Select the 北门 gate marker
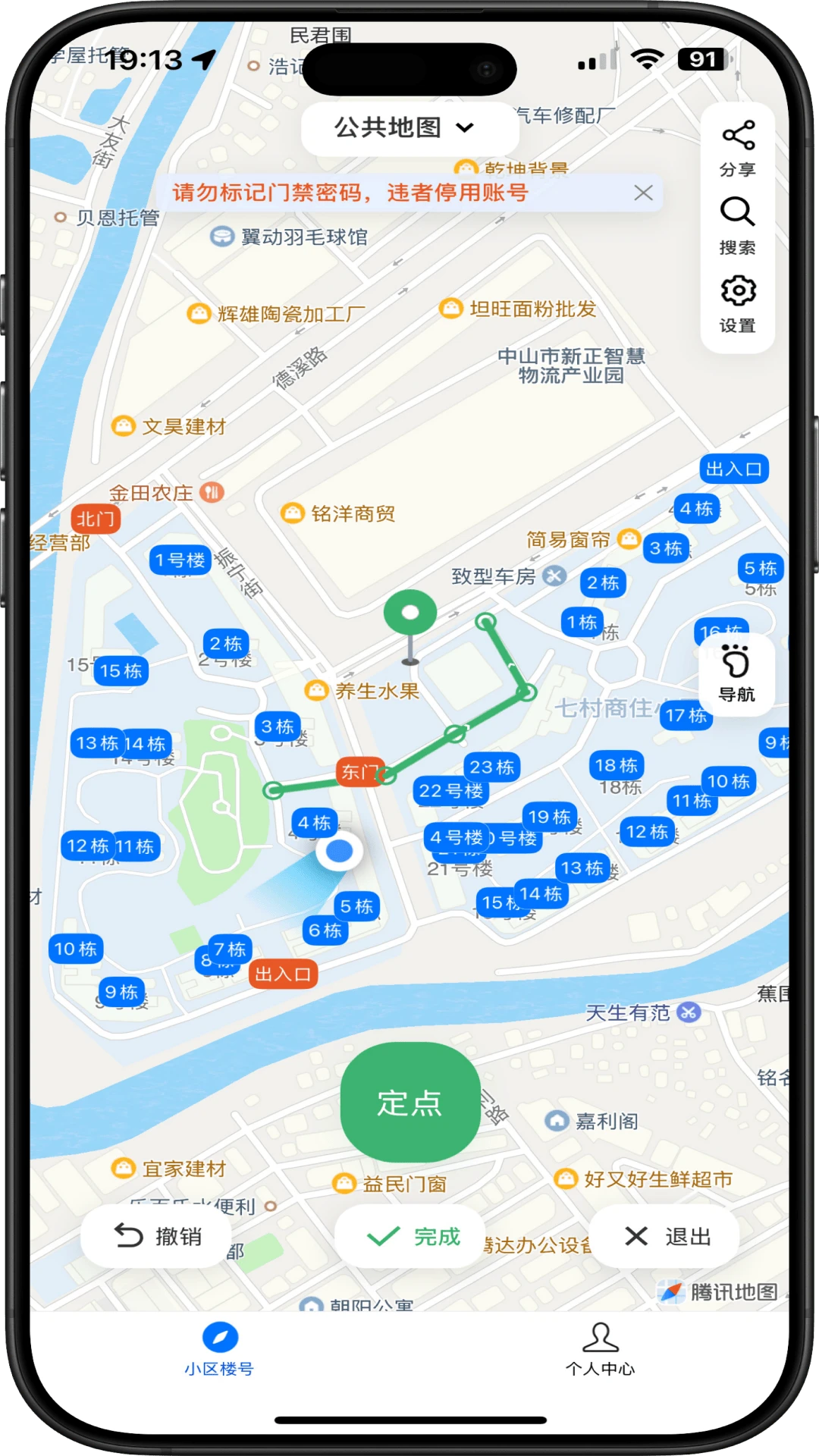 pos(96,519)
